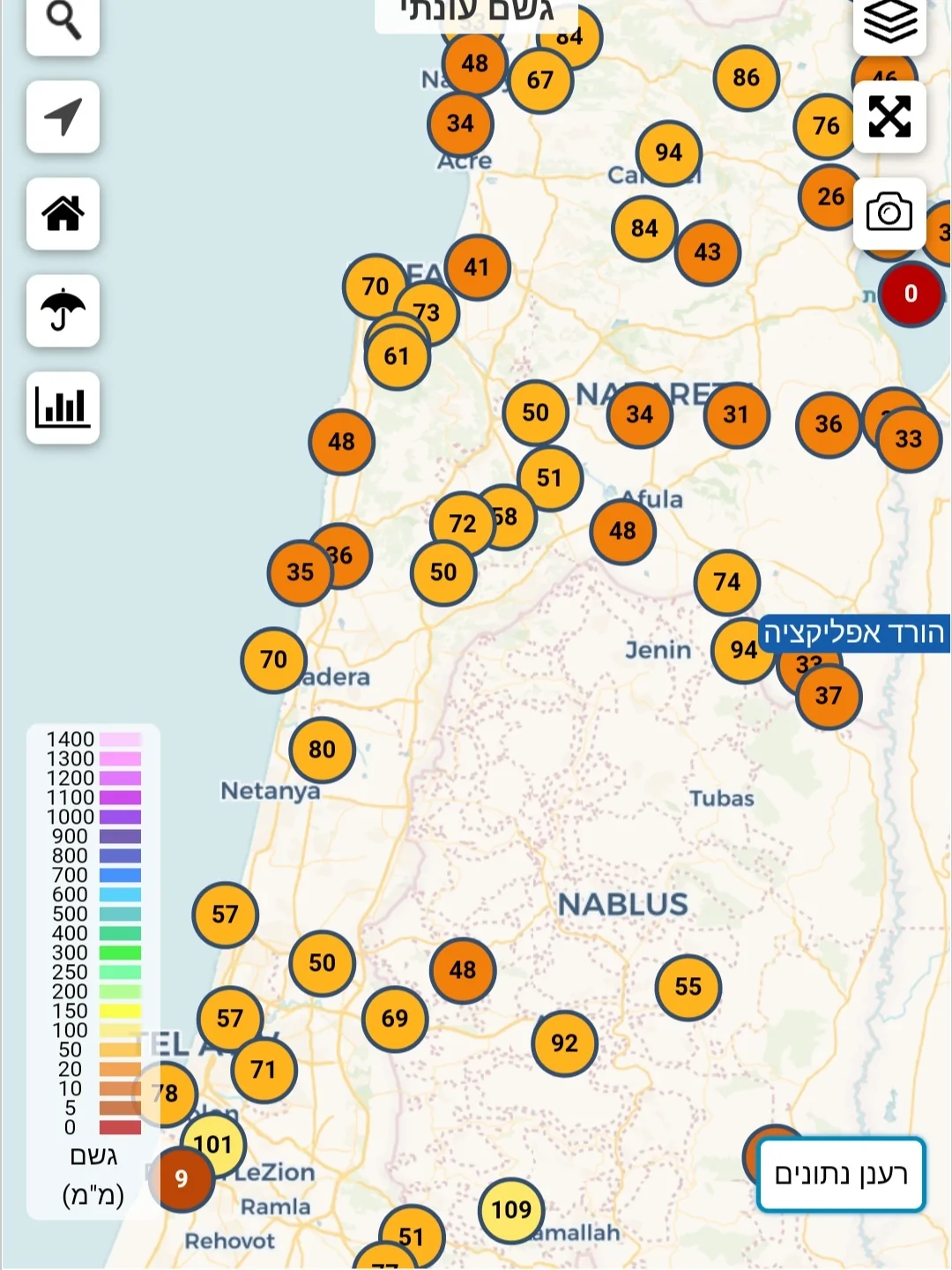This screenshot has width=952, height=1270.
Task: Select the station marker showing 55
Action: click(x=688, y=987)
